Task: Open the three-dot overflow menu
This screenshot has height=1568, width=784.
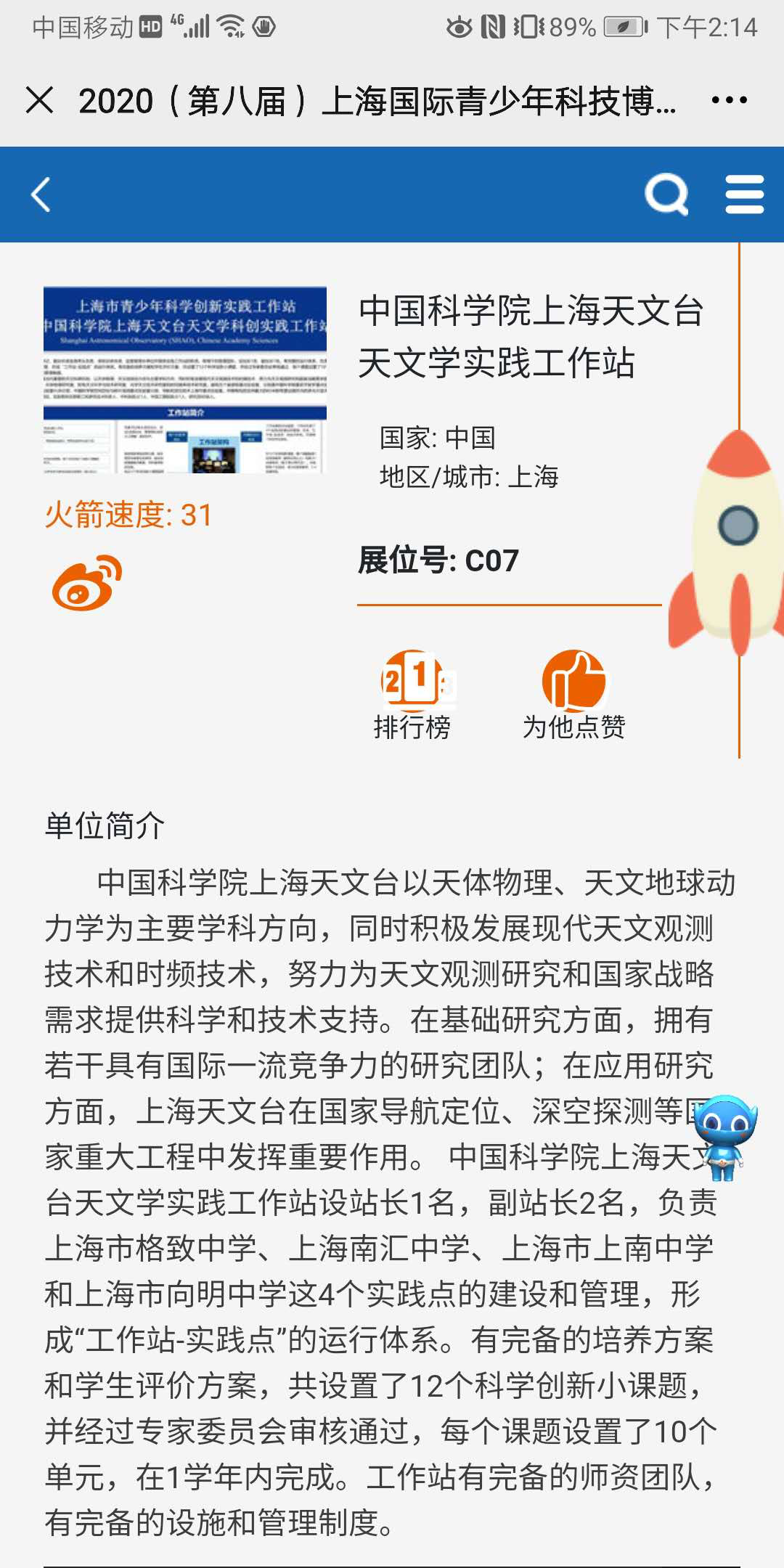Action: (729, 100)
